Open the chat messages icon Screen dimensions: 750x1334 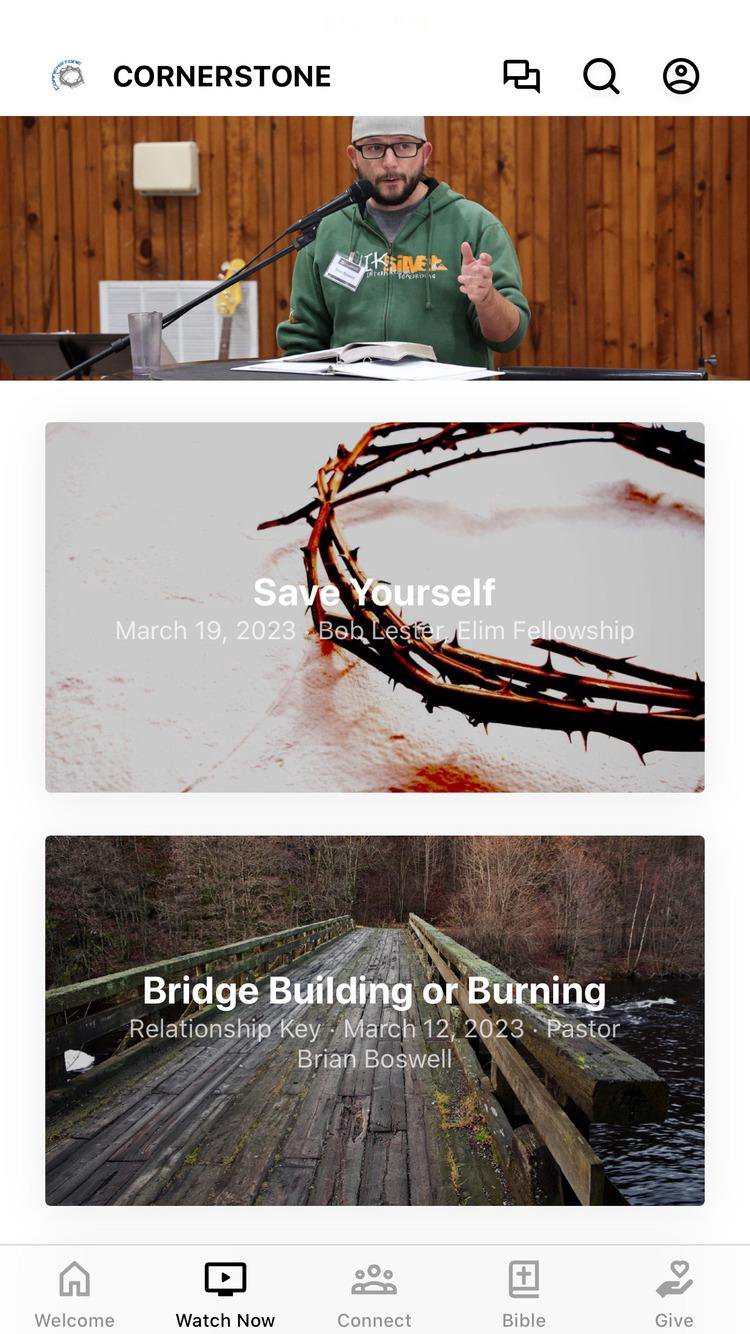521,76
